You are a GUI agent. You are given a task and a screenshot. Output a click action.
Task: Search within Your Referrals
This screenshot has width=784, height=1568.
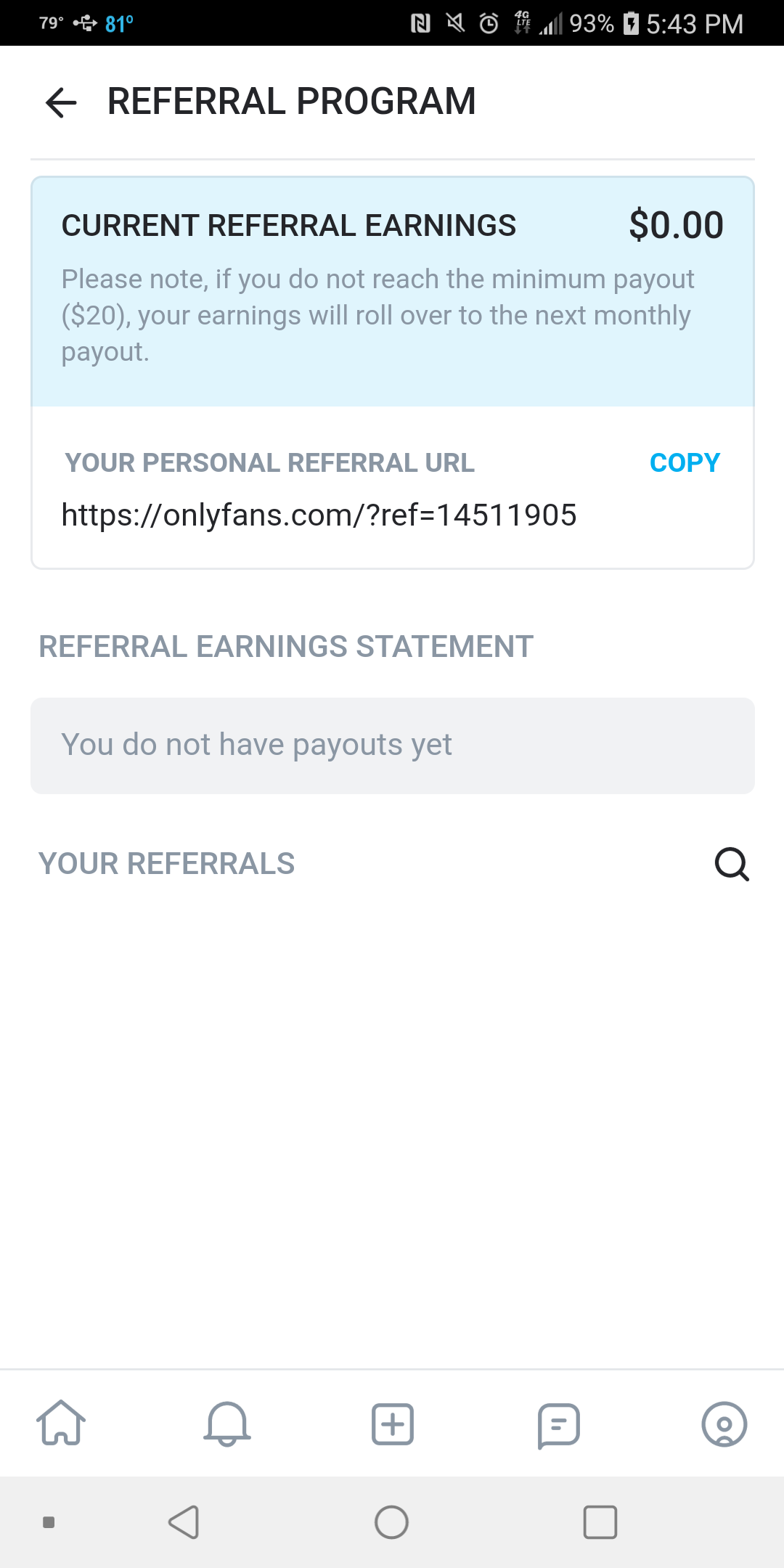coord(732,864)
